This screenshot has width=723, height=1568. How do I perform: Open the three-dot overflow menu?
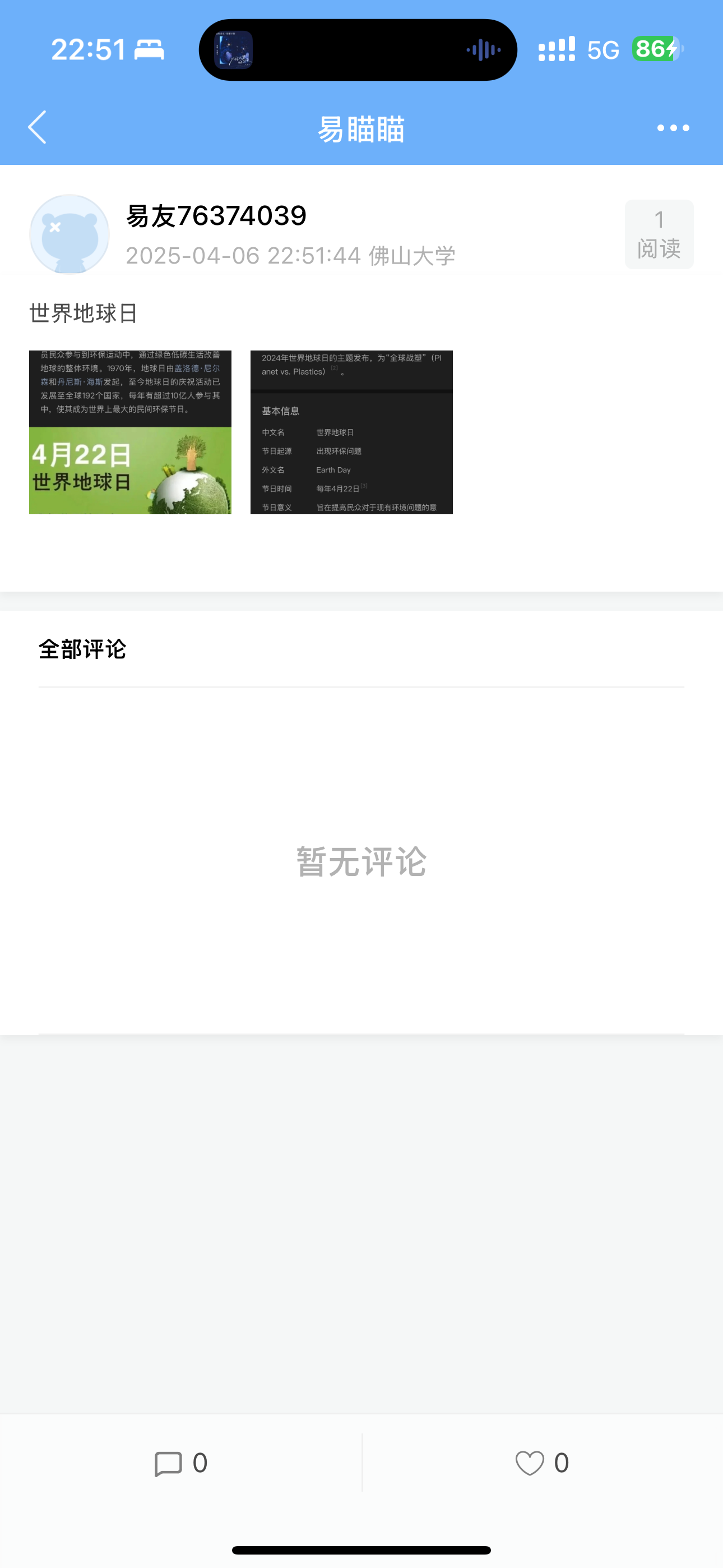click(673, 128)
